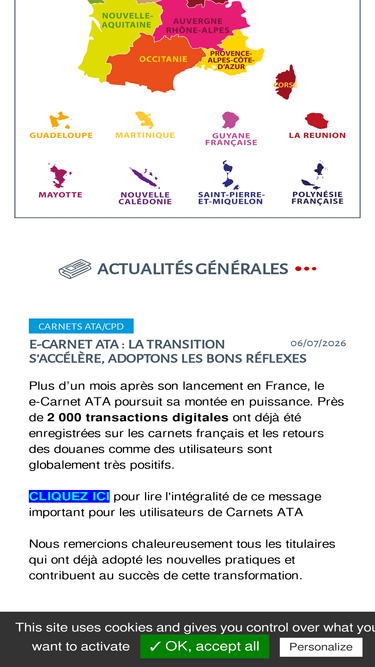Open Nouvelle Calédonie territory
This screenshot has width=375, height=667.
click(145, 186)
